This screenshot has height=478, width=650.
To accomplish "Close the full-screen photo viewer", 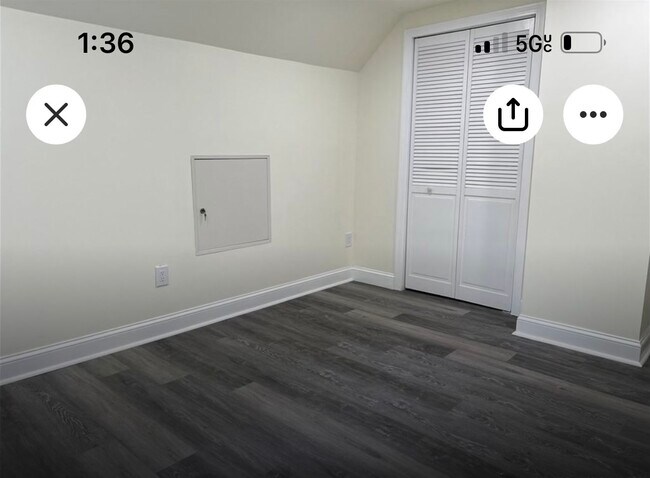I will click(x=56, y=115).
